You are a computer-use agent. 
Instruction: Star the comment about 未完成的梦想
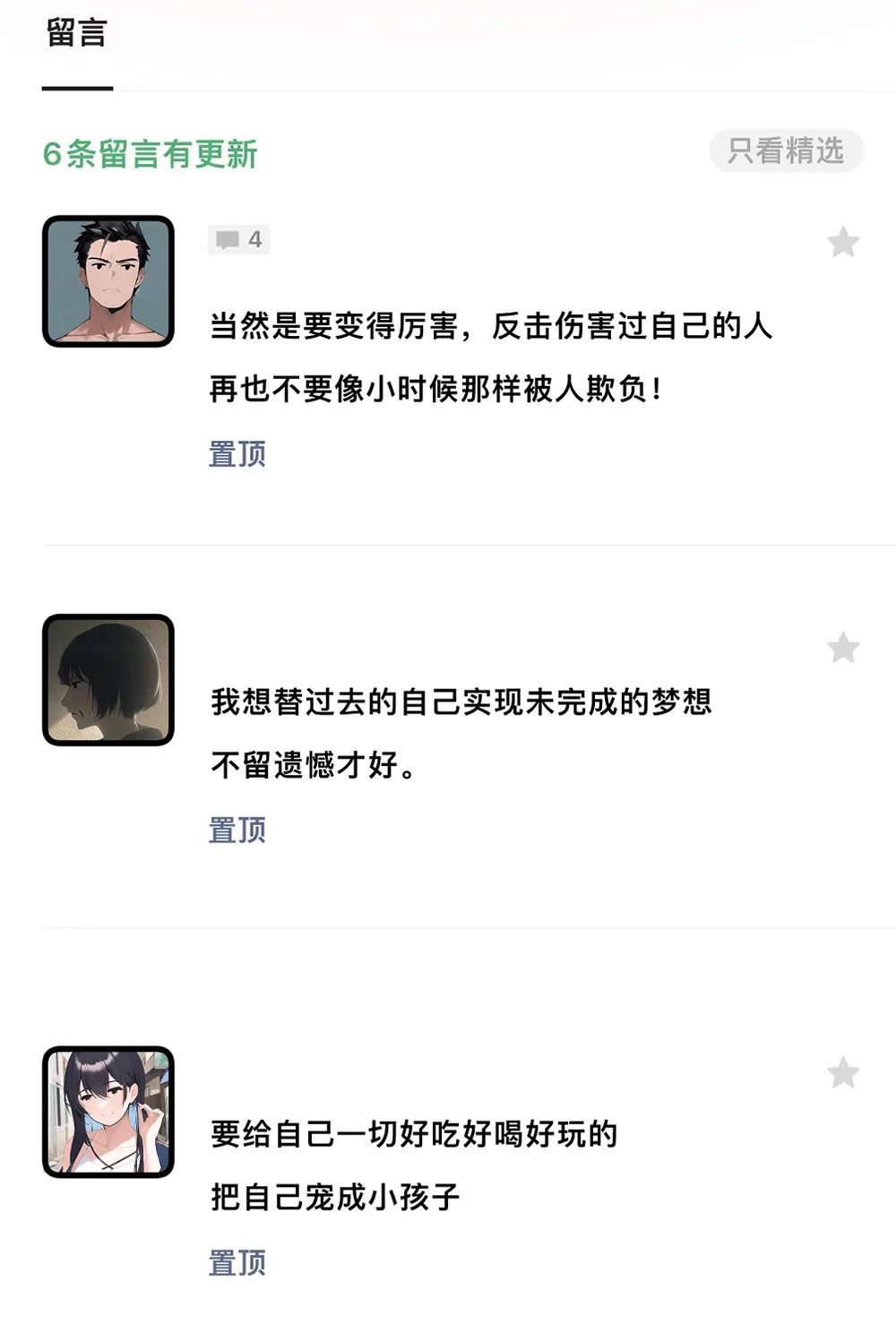tap(843, 648)
